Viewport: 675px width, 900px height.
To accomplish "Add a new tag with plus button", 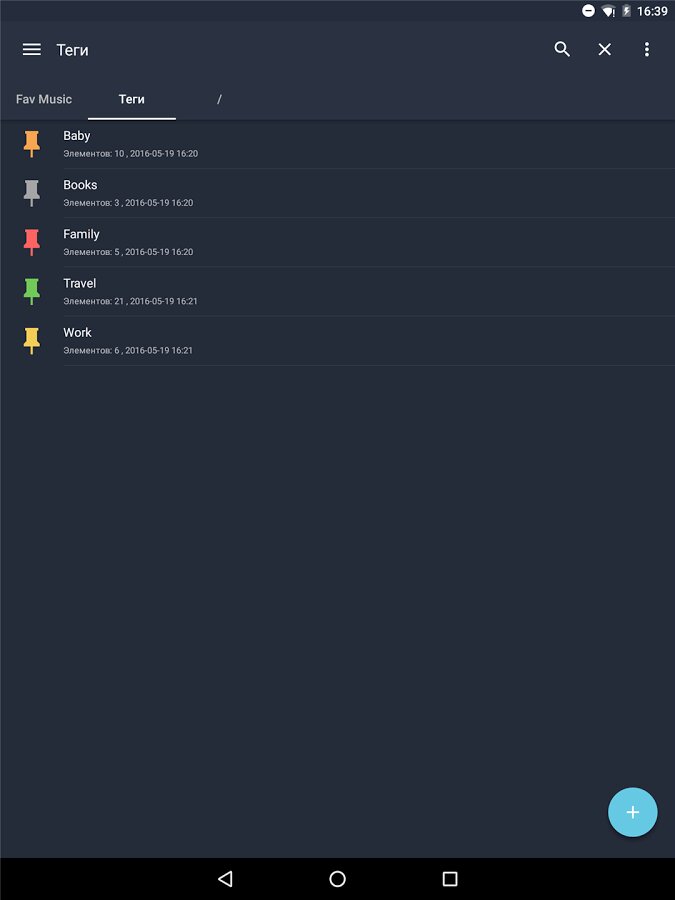I will [x=632, y=812].
